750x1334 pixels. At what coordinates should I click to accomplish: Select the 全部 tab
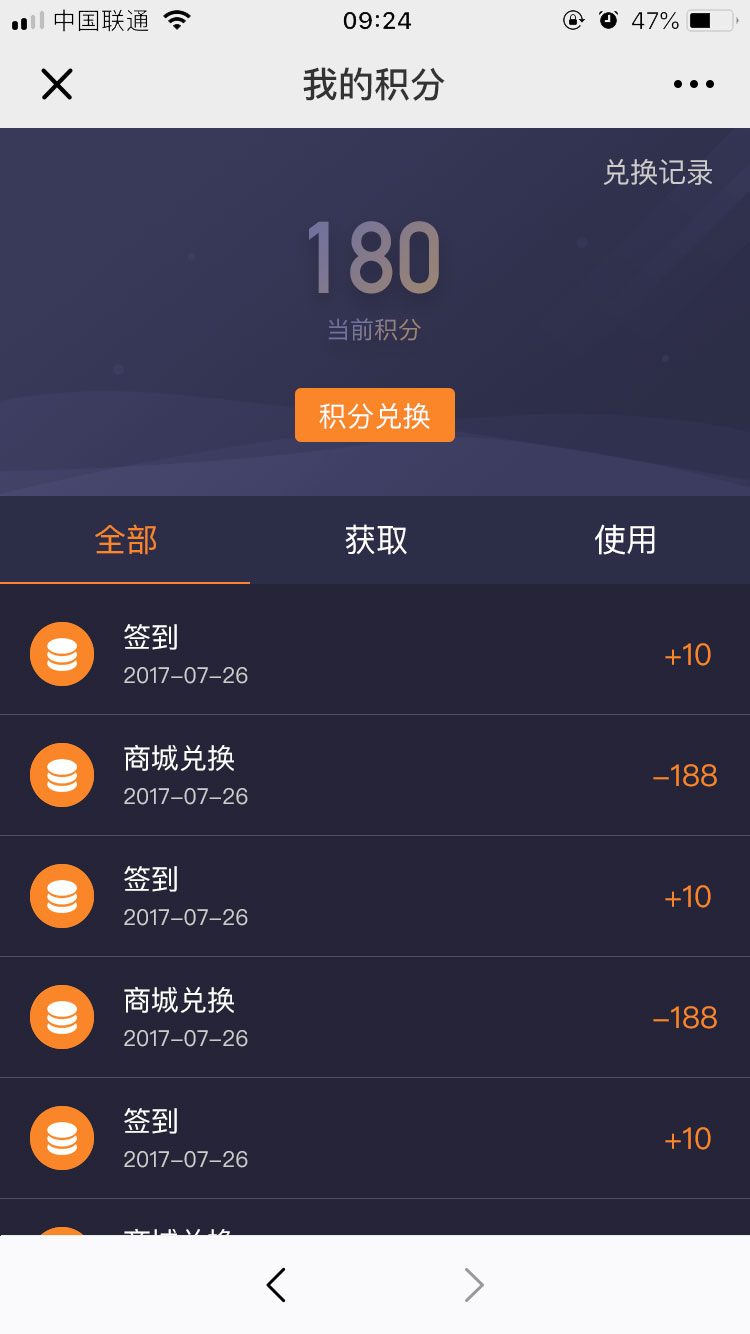tap(125, 540)
